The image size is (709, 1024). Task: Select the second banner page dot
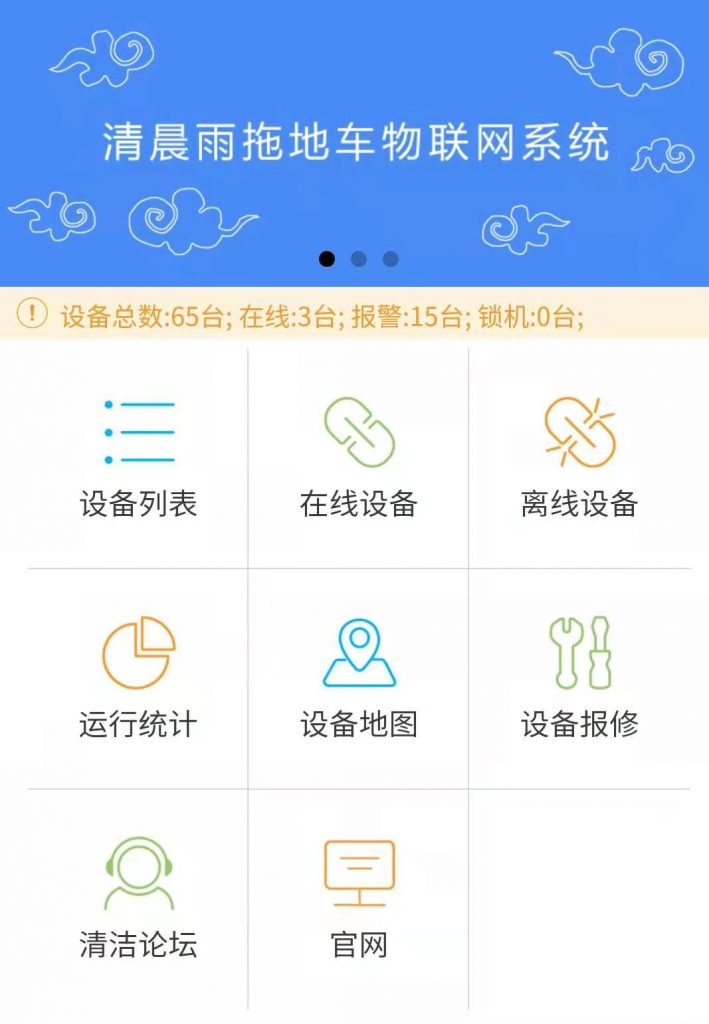[x=359, y=259]
